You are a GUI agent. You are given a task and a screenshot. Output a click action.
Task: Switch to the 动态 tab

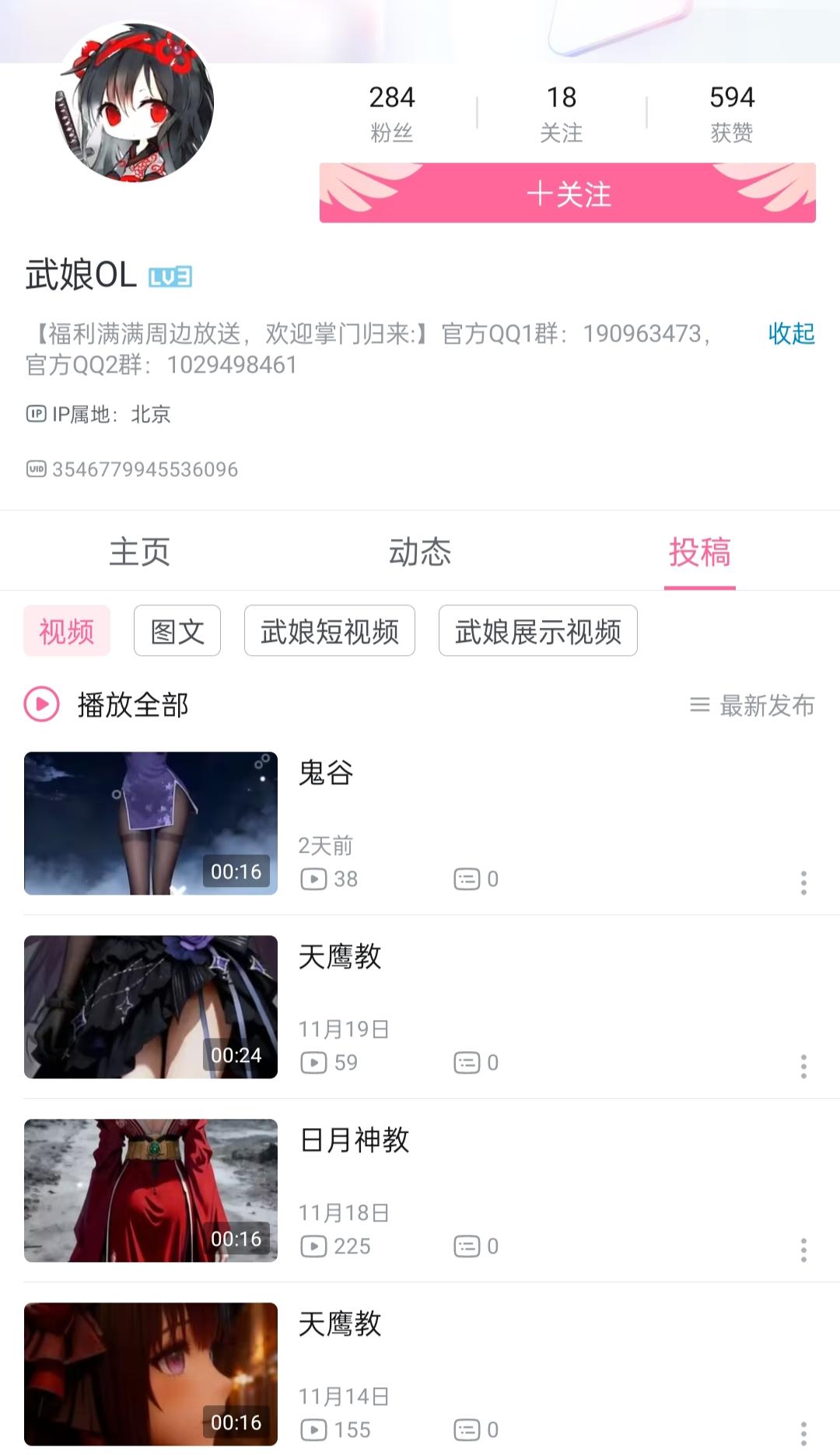(420, 551)
